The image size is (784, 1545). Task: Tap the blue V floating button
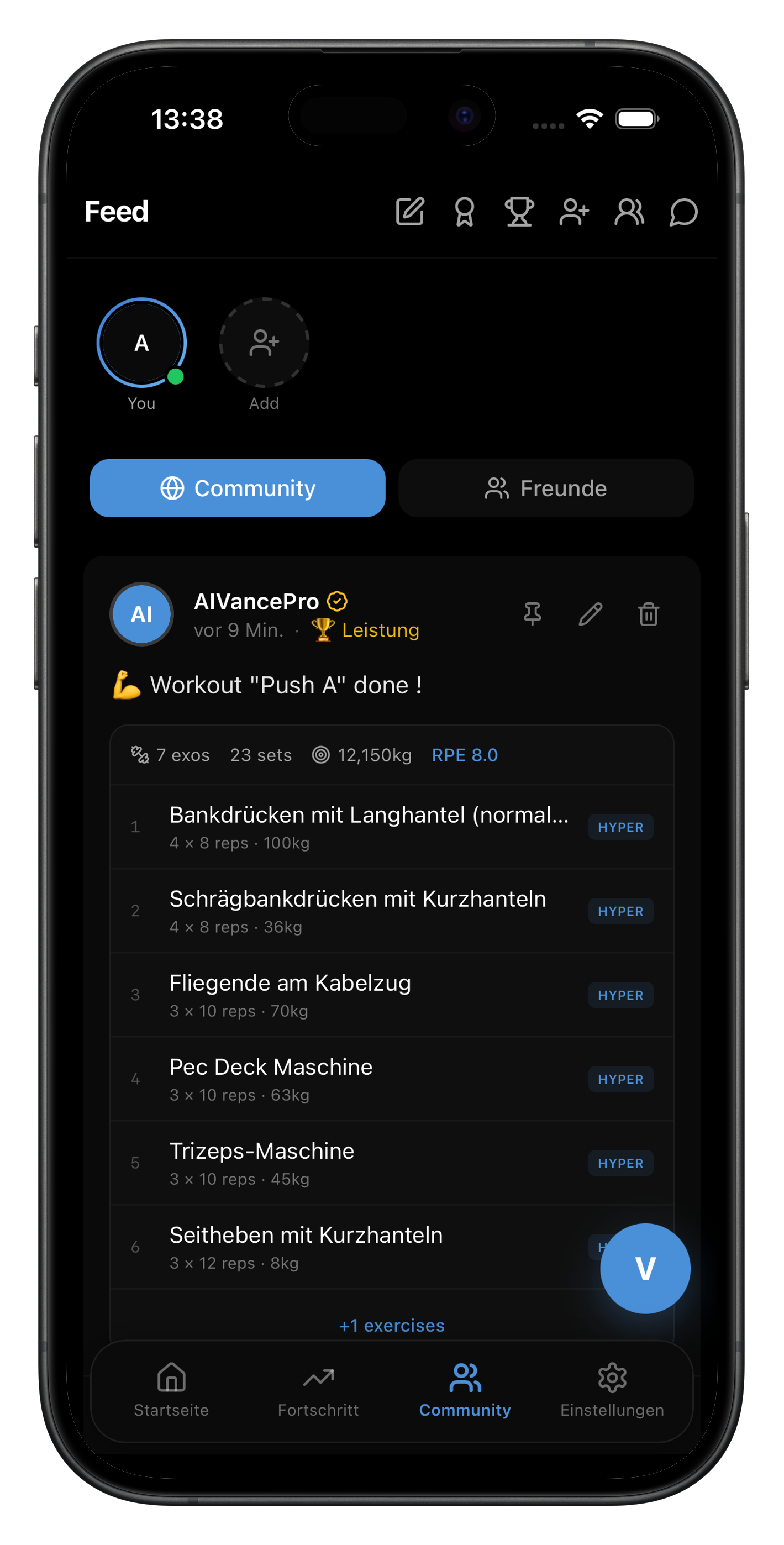tap(645, 1269)
